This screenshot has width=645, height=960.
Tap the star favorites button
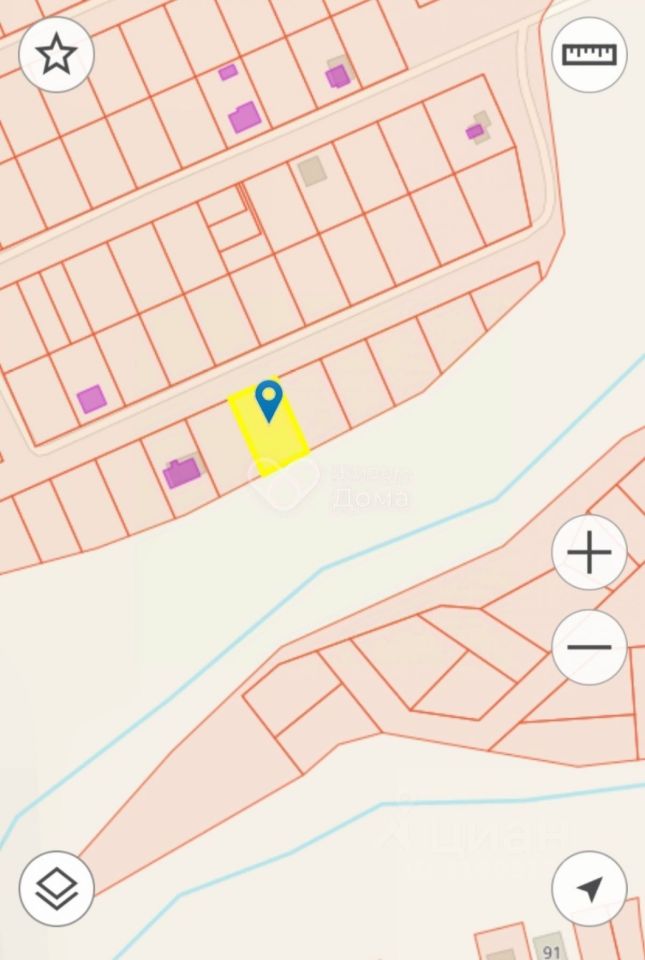57,55
